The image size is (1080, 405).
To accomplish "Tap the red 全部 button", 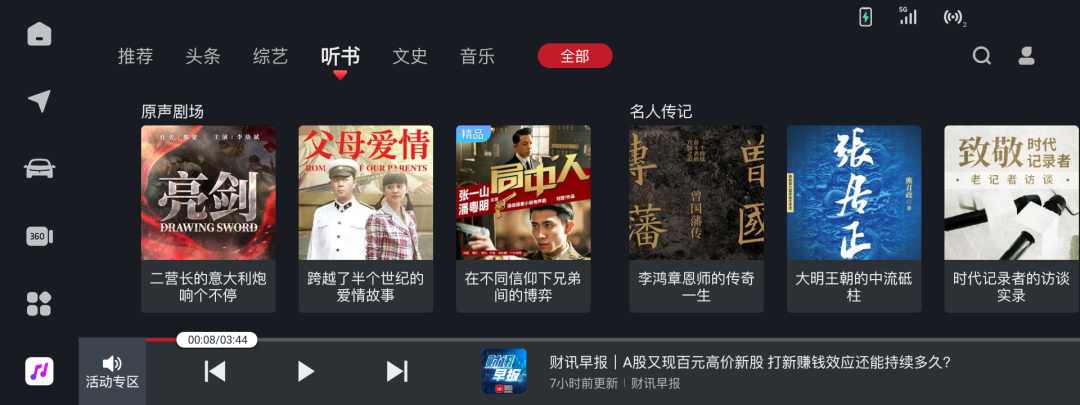I will pyautogui.click(x=574, y=56).
